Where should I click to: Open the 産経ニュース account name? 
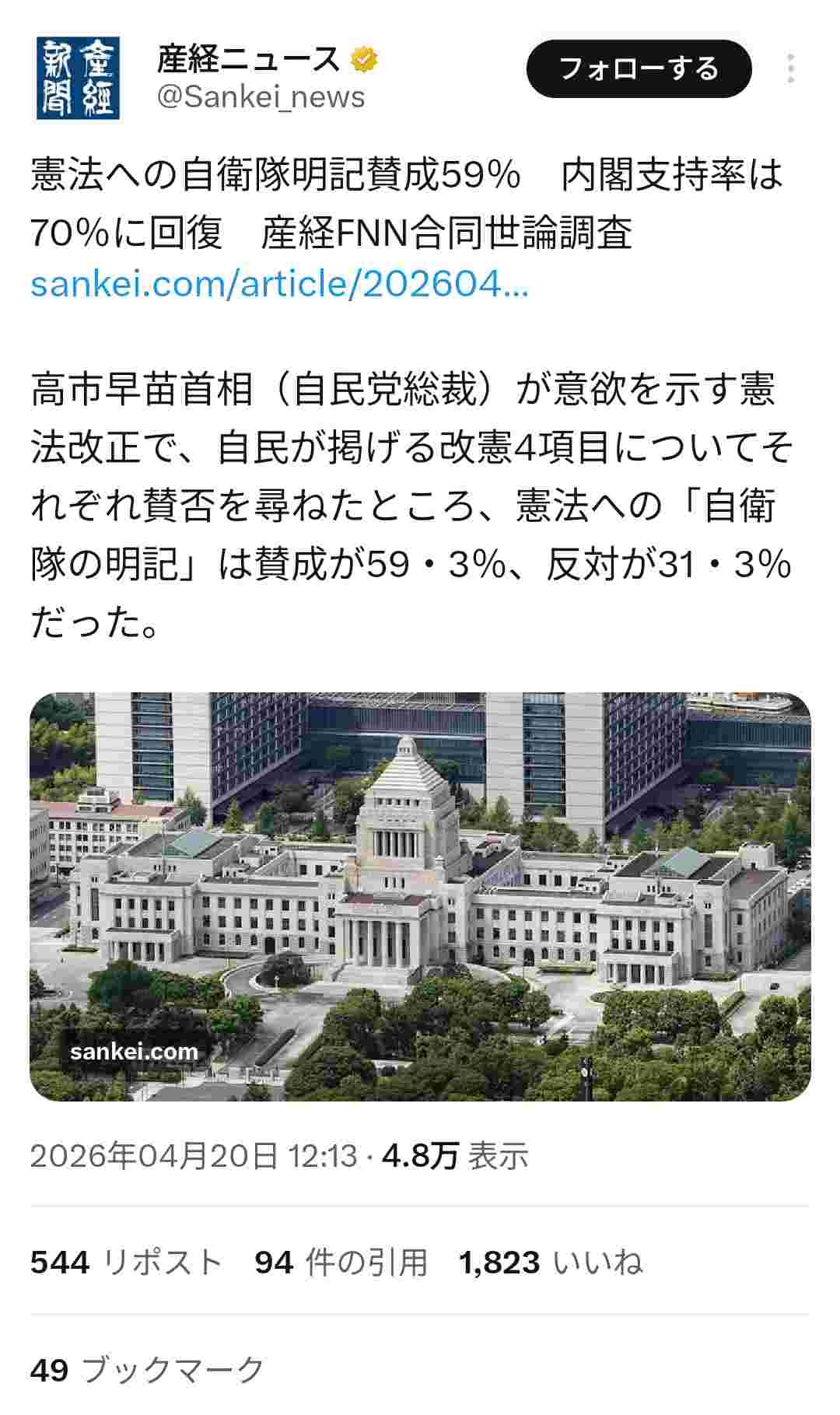pyautogui.click(x=249, y=59)
